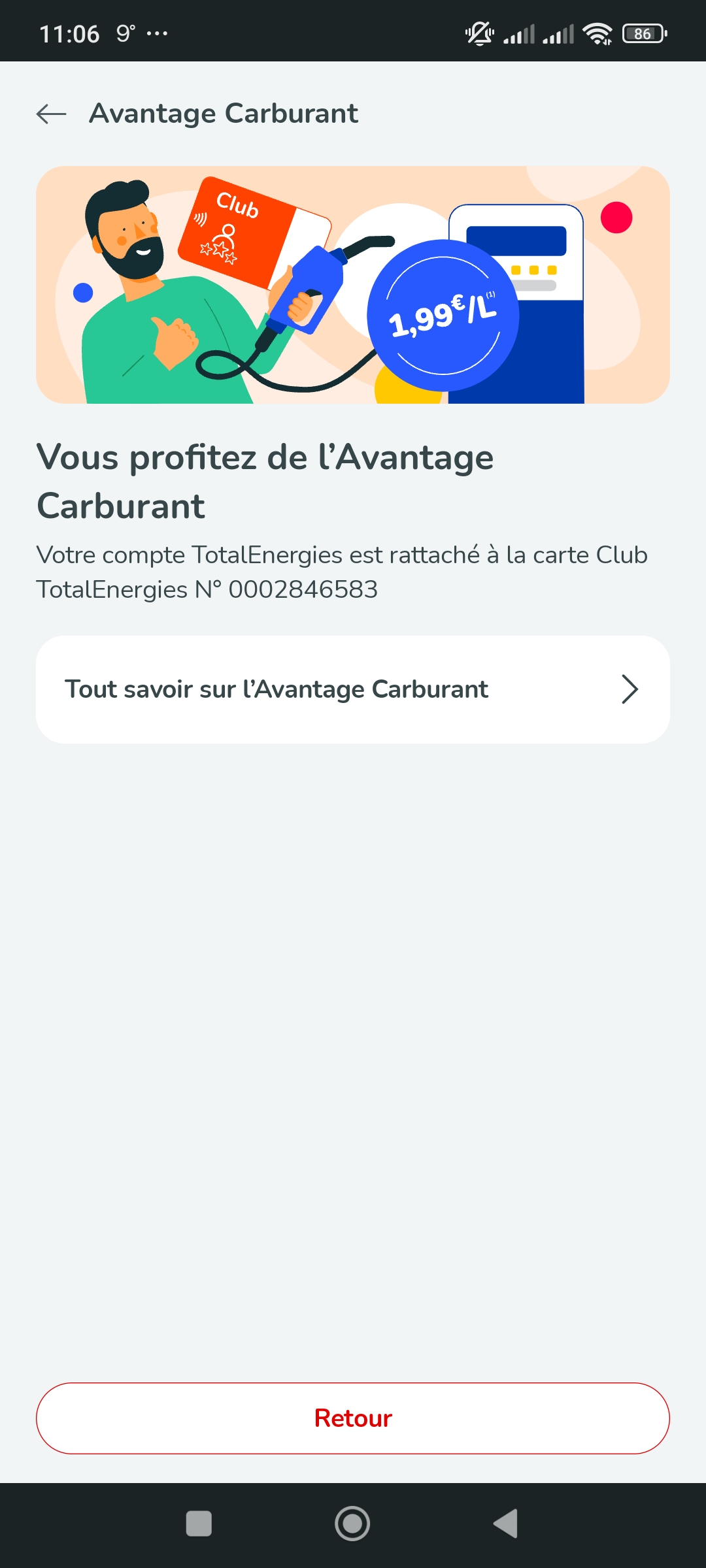Open Tout savoir sur l'Avantage Carburant
This screenshot has width=706, height=1568.
click(352, 689)
